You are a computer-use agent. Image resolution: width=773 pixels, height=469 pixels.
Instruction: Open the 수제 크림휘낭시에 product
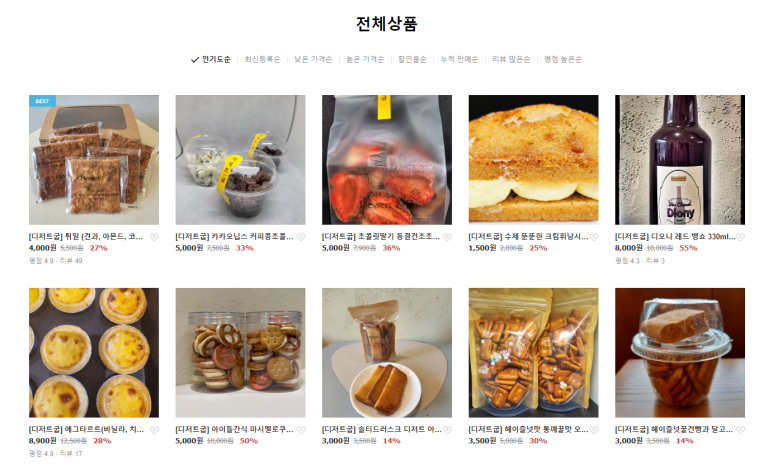click(x=533, y=159)
